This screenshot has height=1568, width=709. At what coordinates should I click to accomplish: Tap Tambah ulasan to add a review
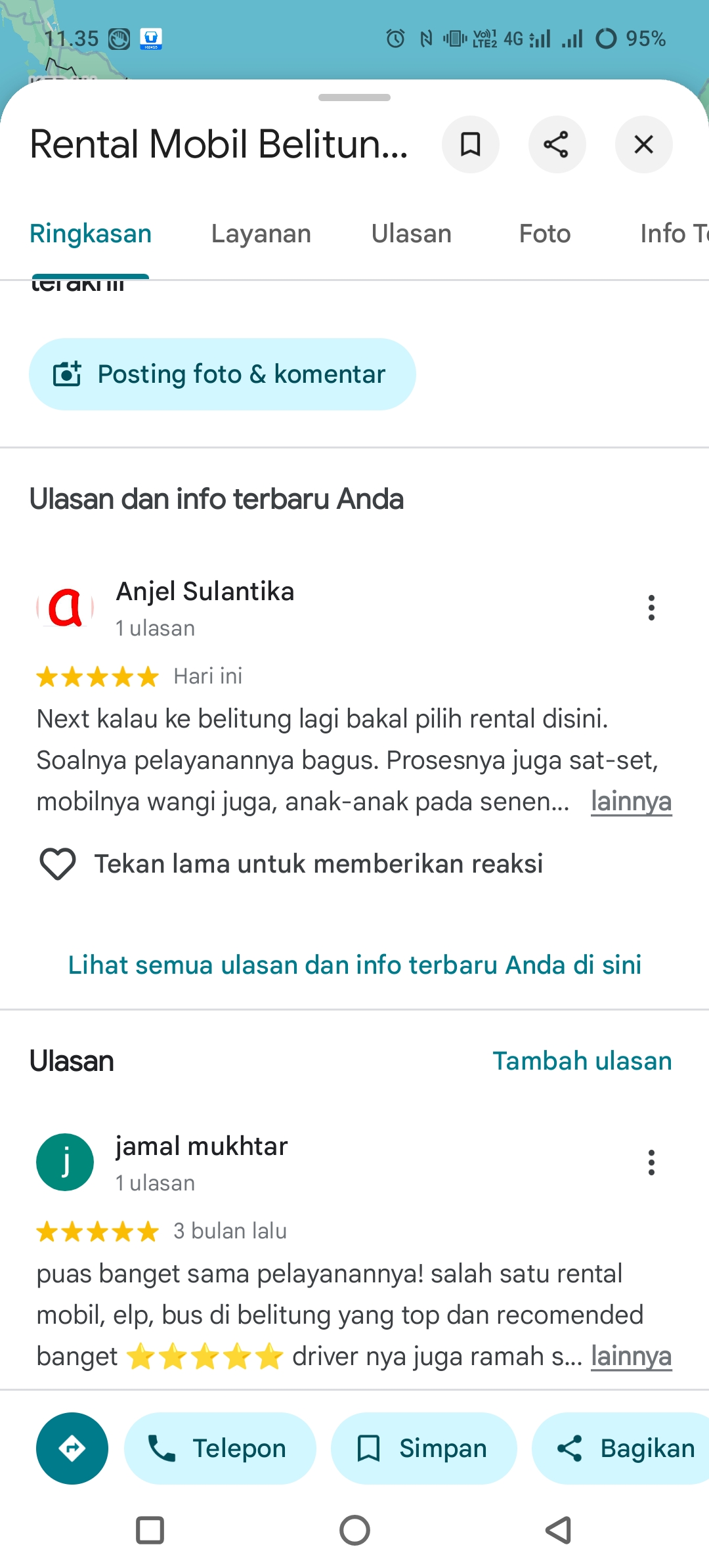[582, 1061]
